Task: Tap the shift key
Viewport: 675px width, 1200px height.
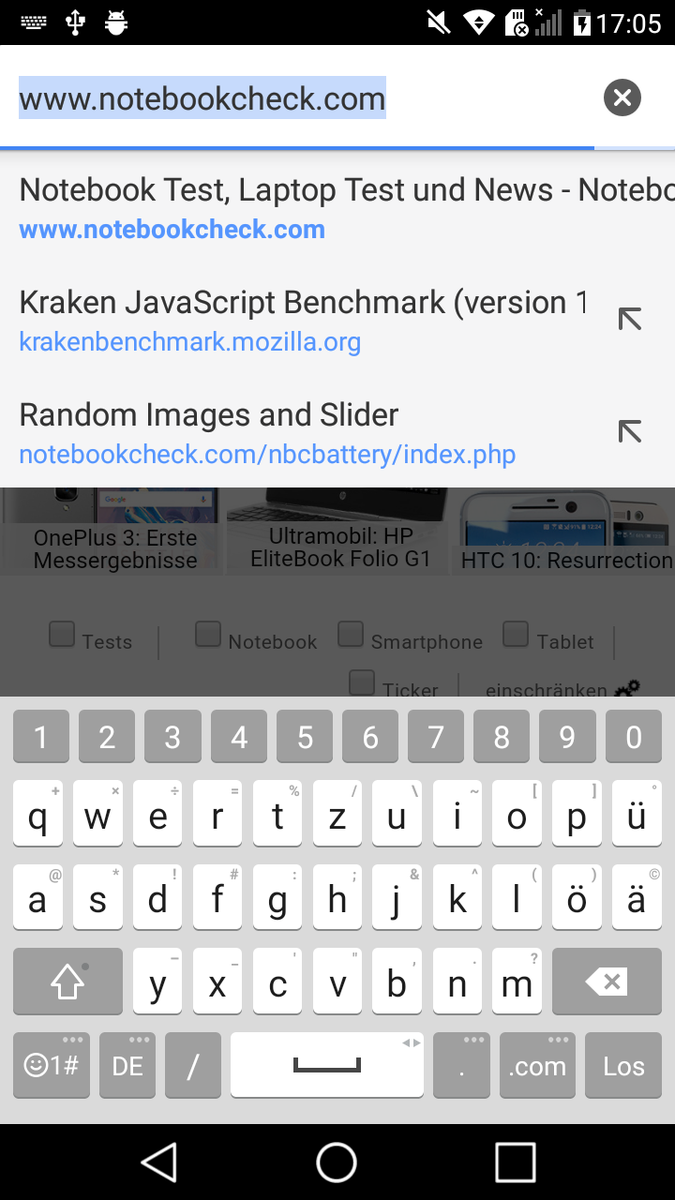Action: [67, 983]
